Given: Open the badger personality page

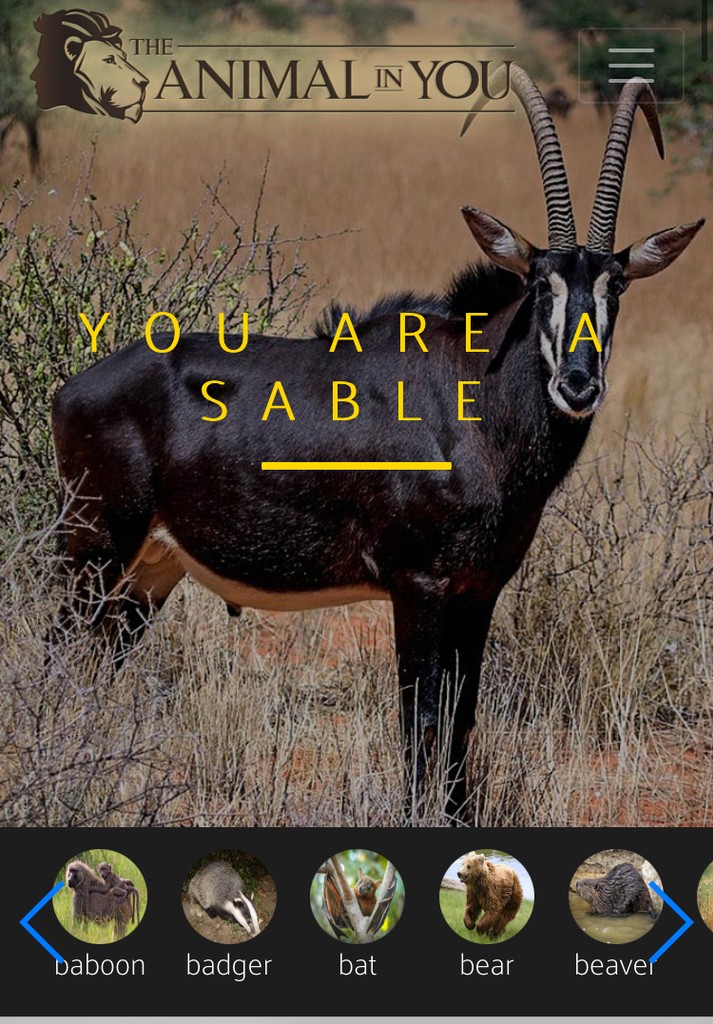Looking at the screenshot, I should coord(229,897).
